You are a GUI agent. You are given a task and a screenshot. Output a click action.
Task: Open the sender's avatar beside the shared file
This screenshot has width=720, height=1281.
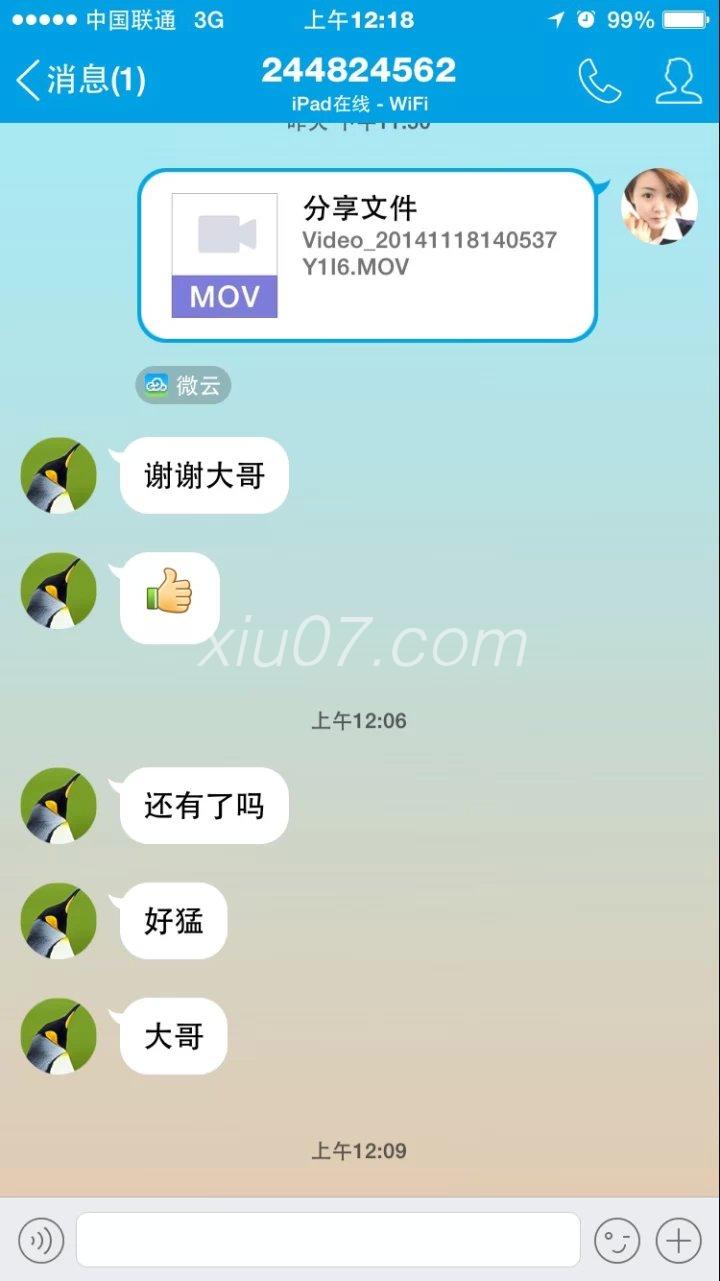[659, 206]
